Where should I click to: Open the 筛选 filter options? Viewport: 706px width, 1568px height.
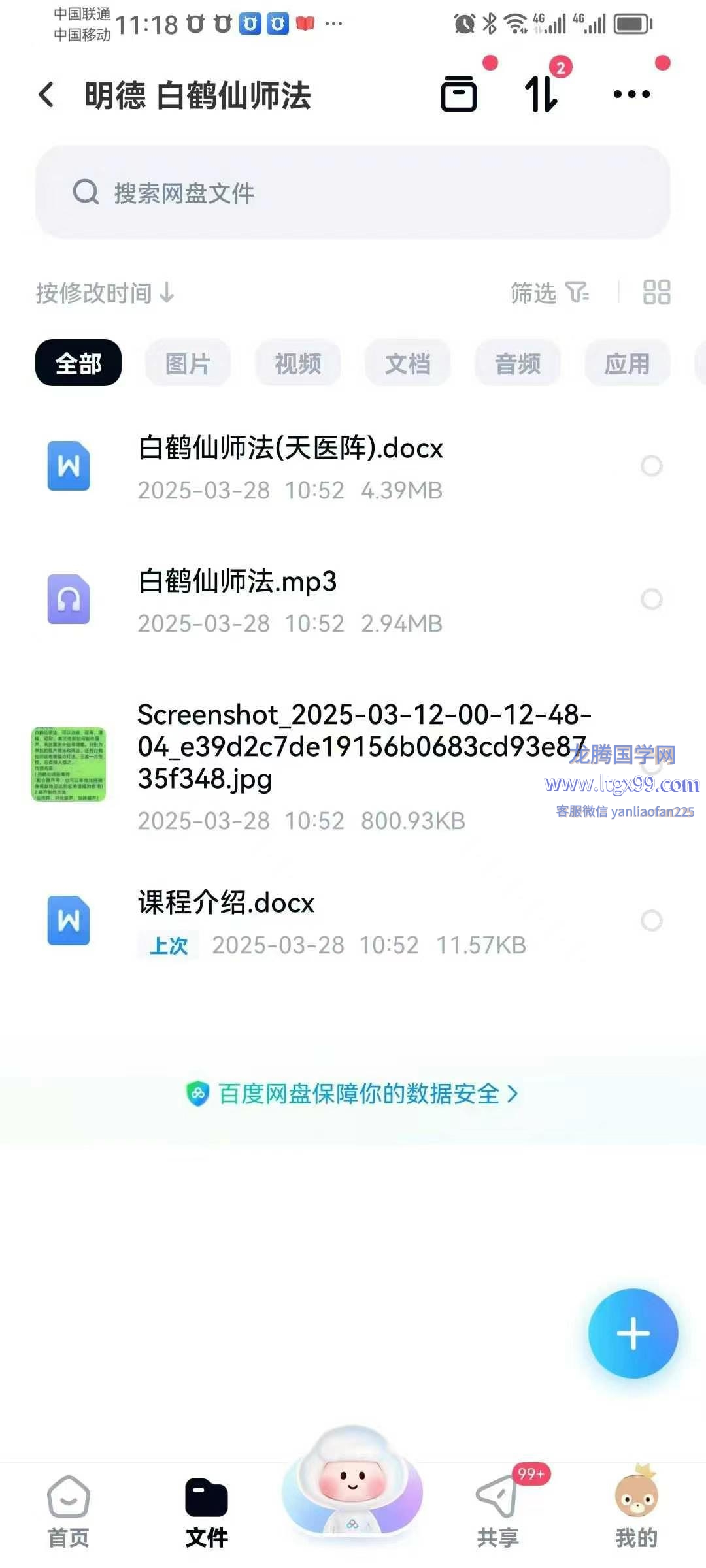549,293
